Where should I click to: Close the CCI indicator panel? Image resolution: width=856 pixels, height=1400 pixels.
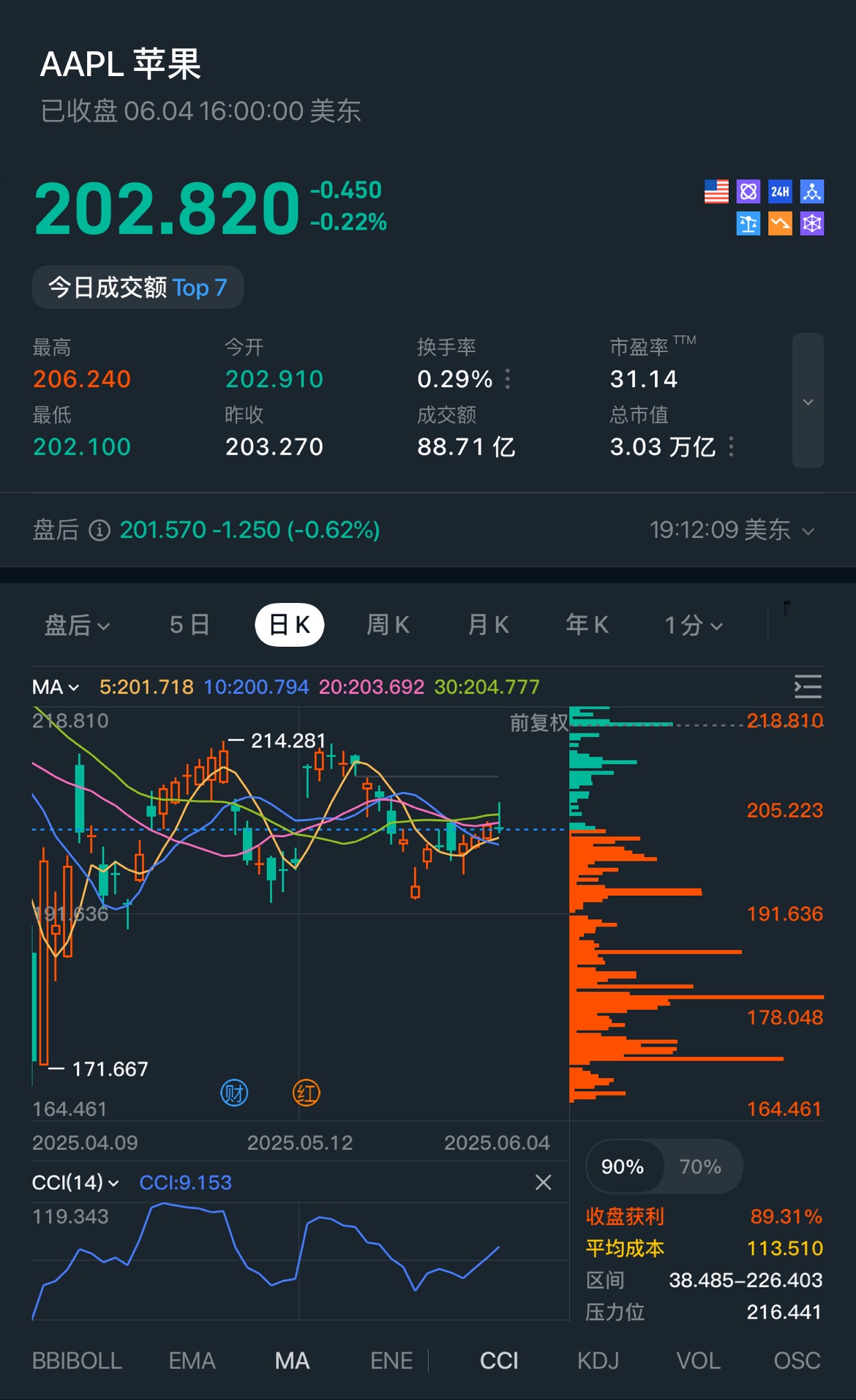543,1183
